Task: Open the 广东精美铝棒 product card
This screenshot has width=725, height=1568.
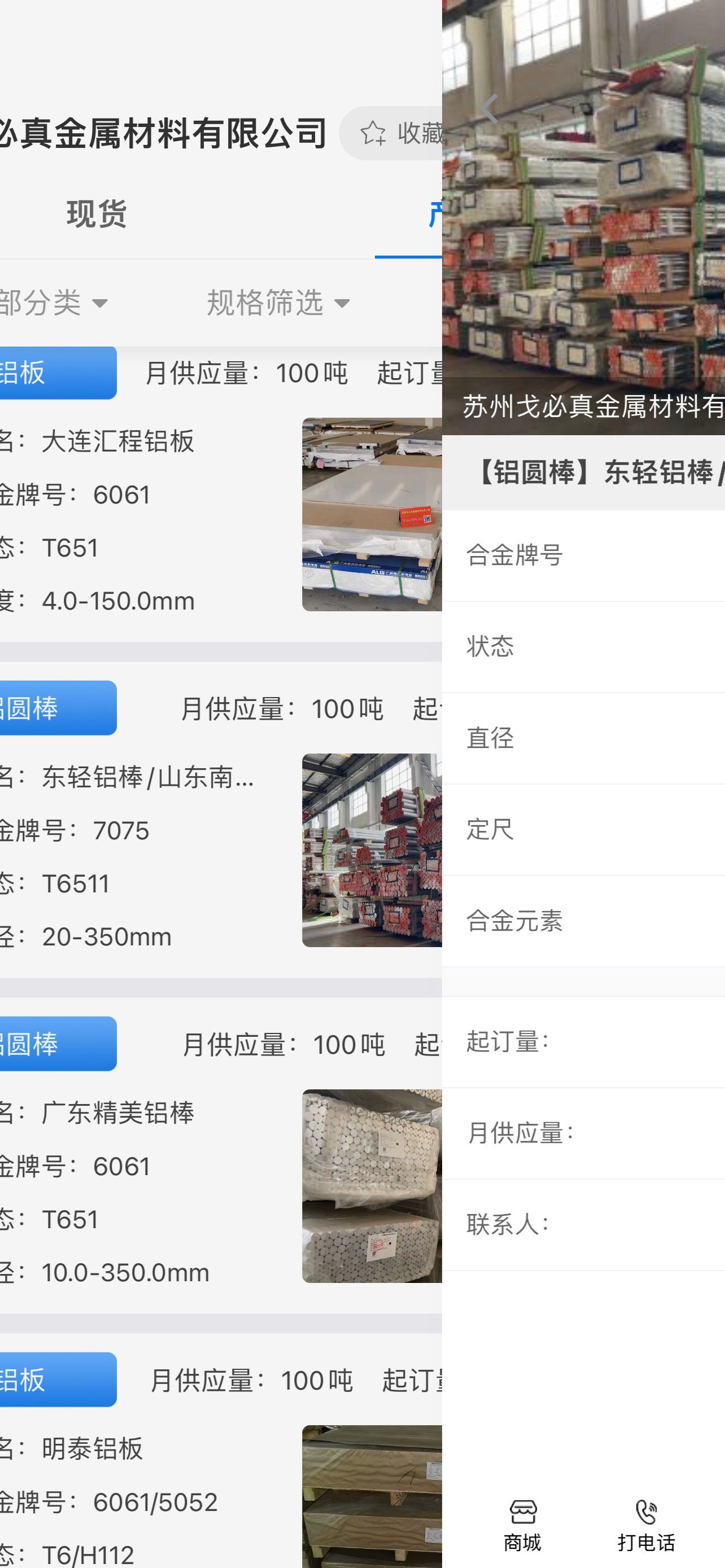Action: point(221,1164)
